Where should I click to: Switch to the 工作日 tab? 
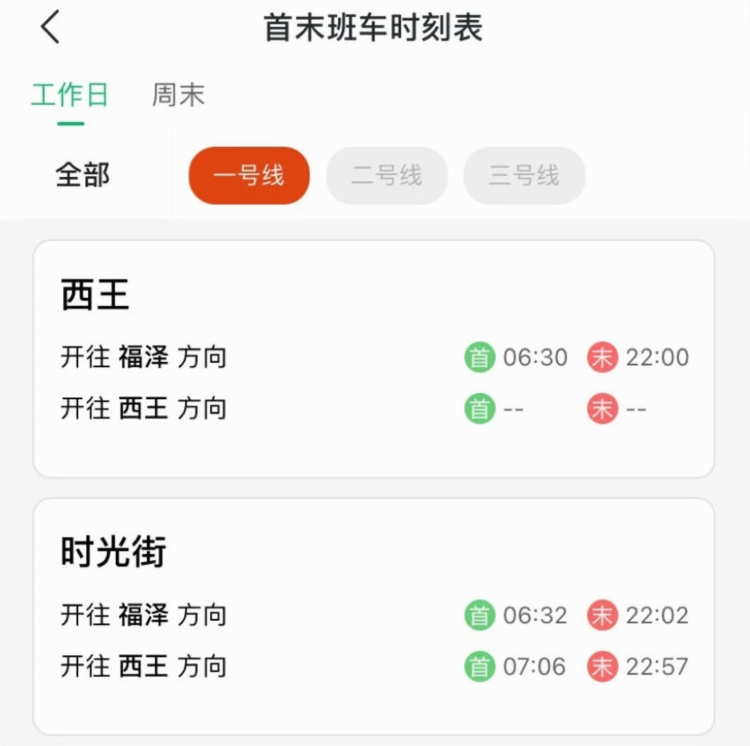(70, 96)
